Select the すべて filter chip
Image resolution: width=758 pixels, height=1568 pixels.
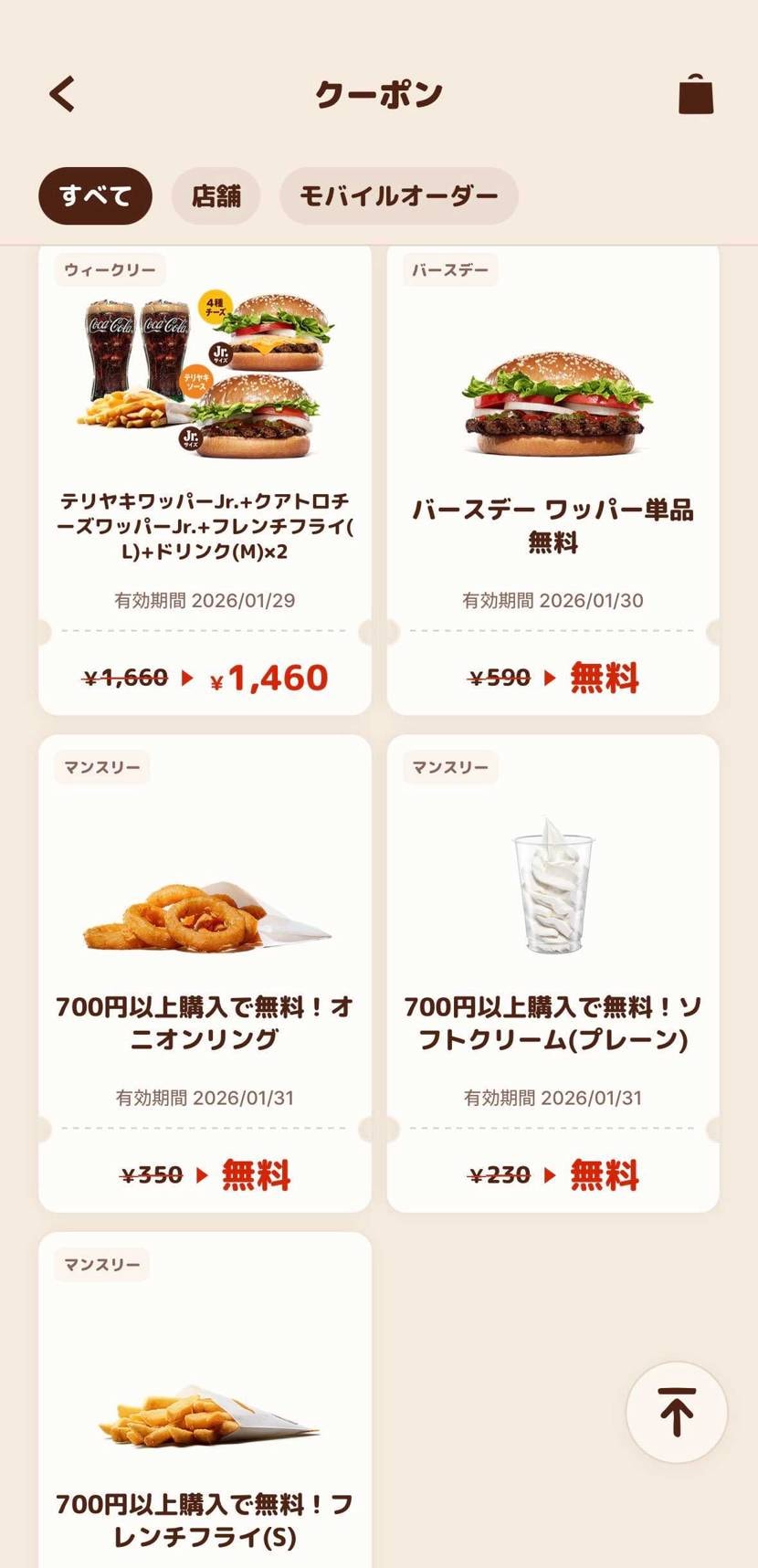coord(95,195)
